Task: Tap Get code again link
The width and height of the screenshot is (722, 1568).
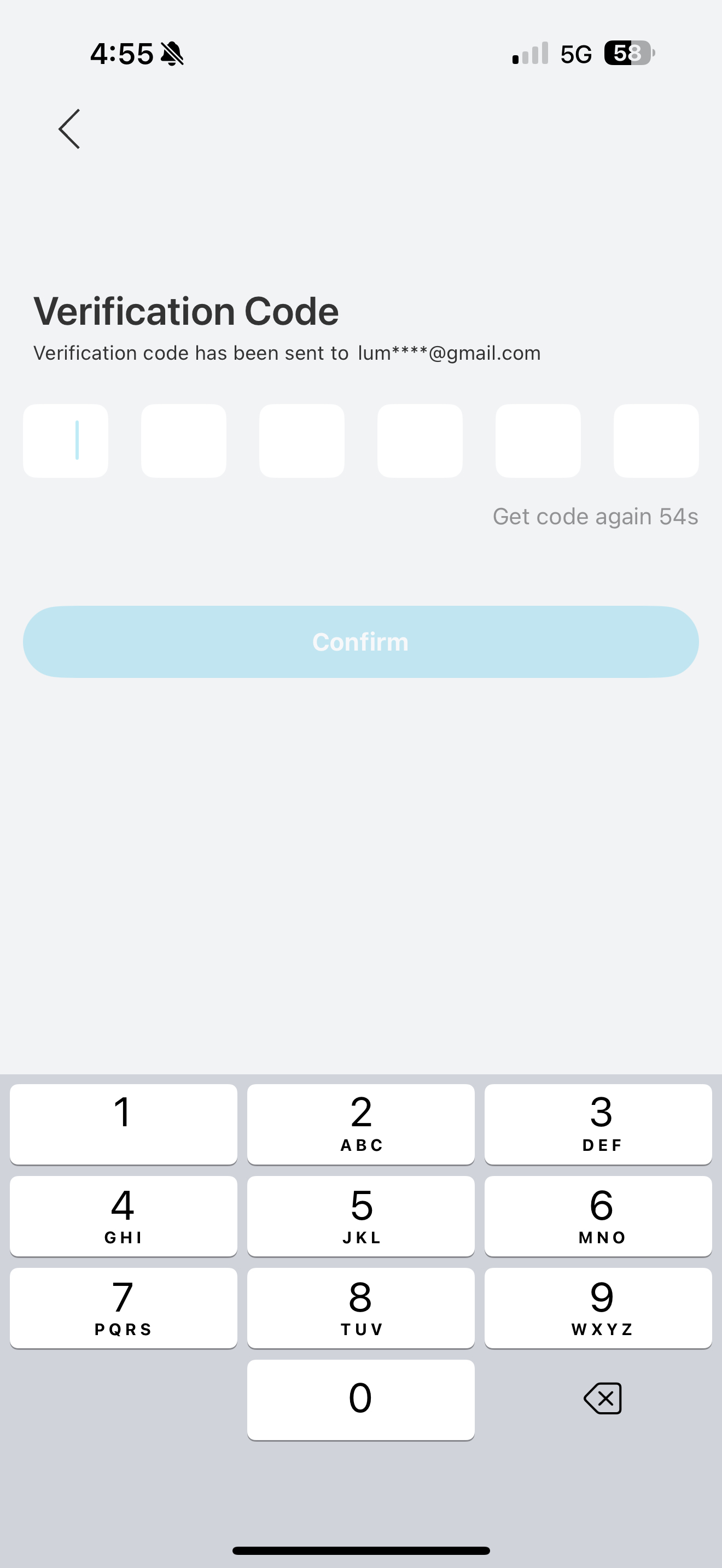Action: point(595,516)
